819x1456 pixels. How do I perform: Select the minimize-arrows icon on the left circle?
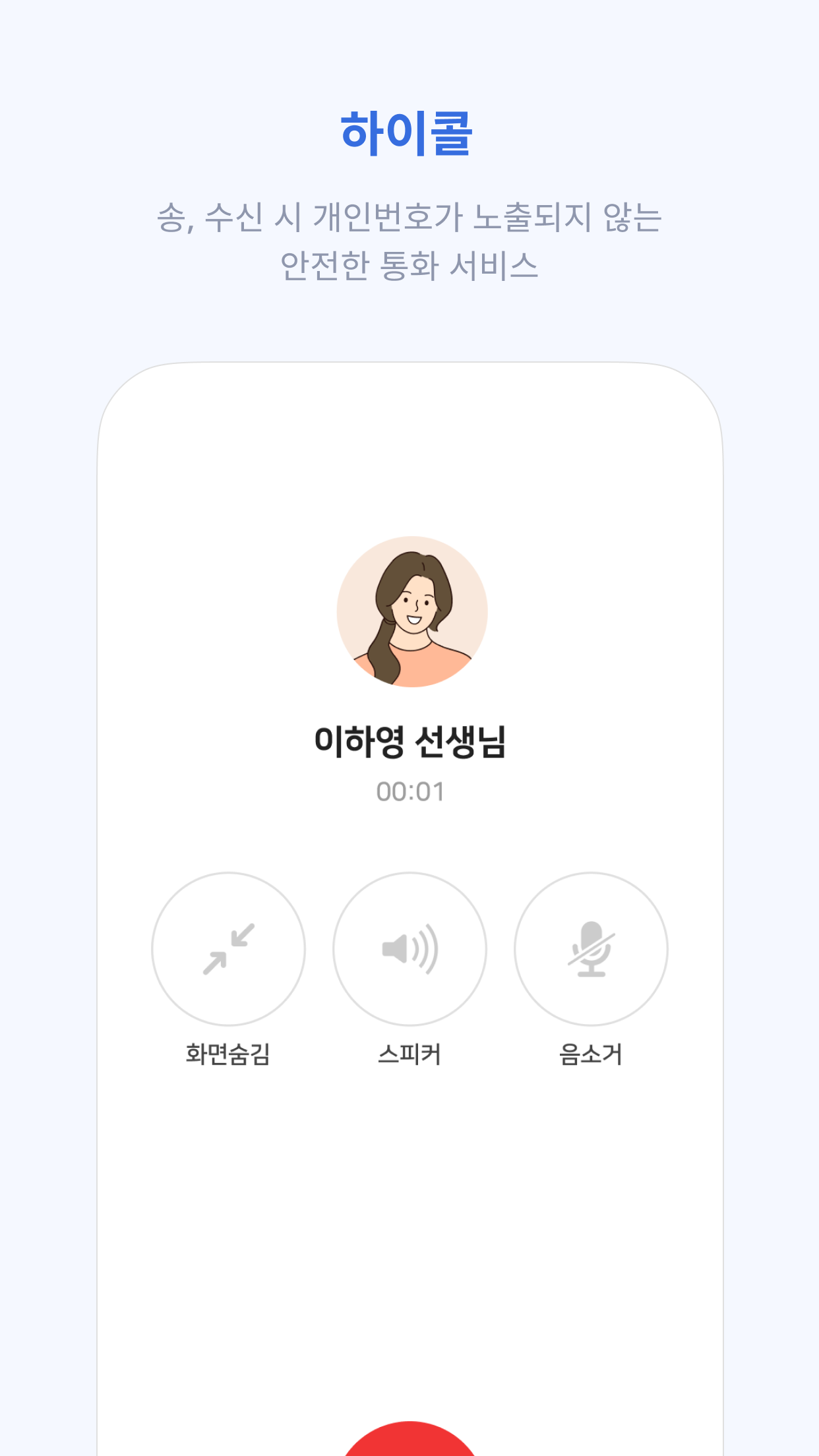[x=229, y=950]
